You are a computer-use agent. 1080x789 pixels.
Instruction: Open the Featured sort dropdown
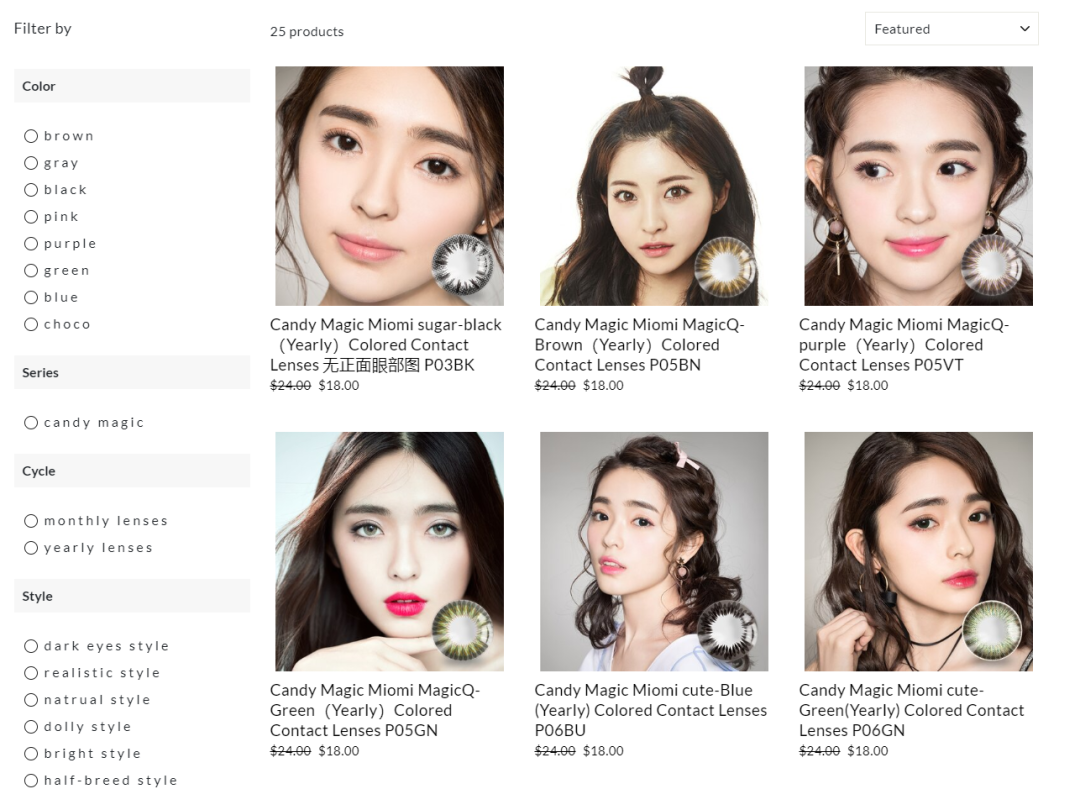[x=951, y=29]
